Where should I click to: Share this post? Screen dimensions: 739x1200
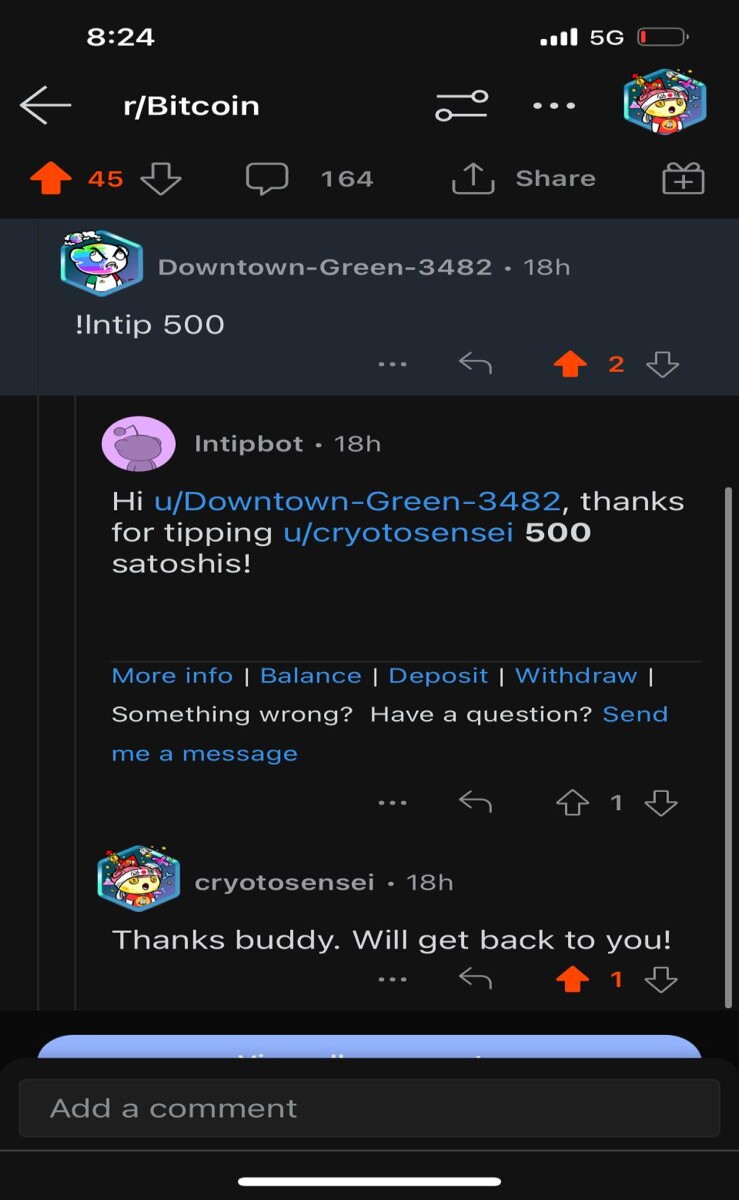coord(524,179)
